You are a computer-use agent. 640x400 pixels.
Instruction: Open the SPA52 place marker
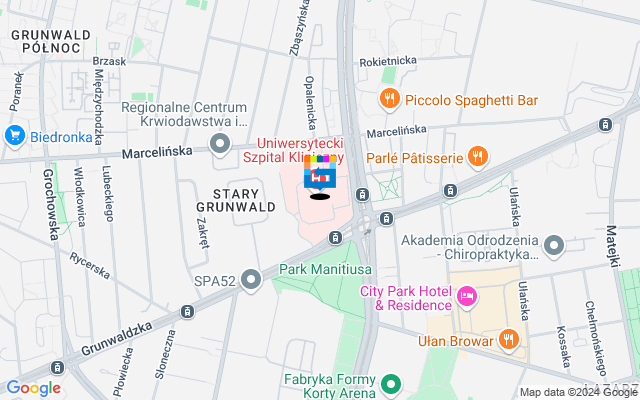click(252, 281)
